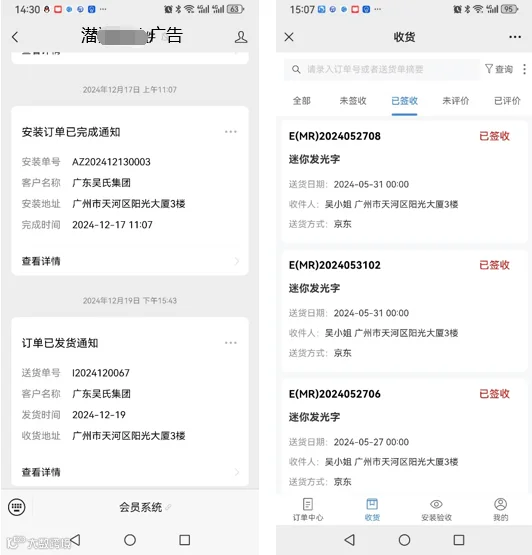Viewport: 532px width, 555px height.
Task: Tap the order number search field
Action: tap(382, 69)
